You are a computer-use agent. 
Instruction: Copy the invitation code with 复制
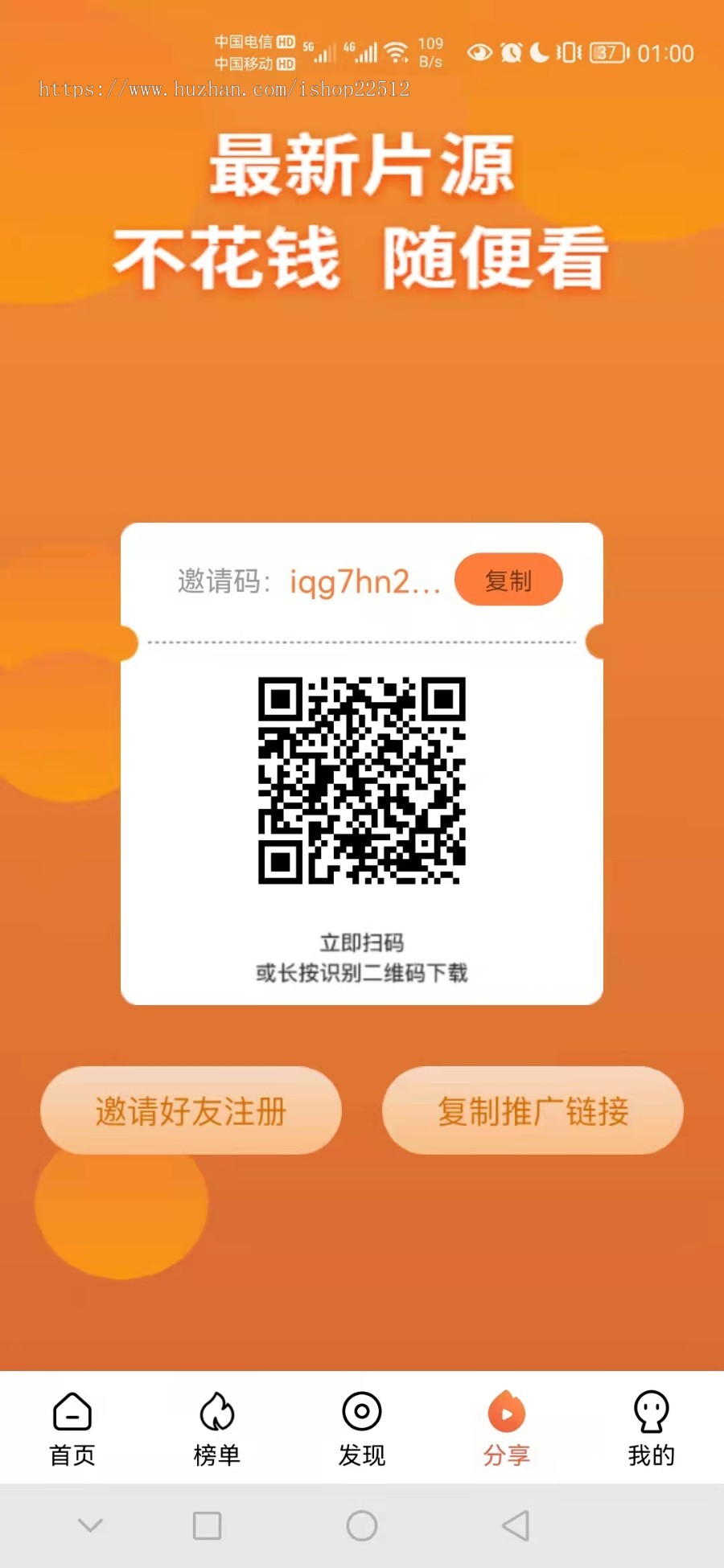[x=508, y=580]
